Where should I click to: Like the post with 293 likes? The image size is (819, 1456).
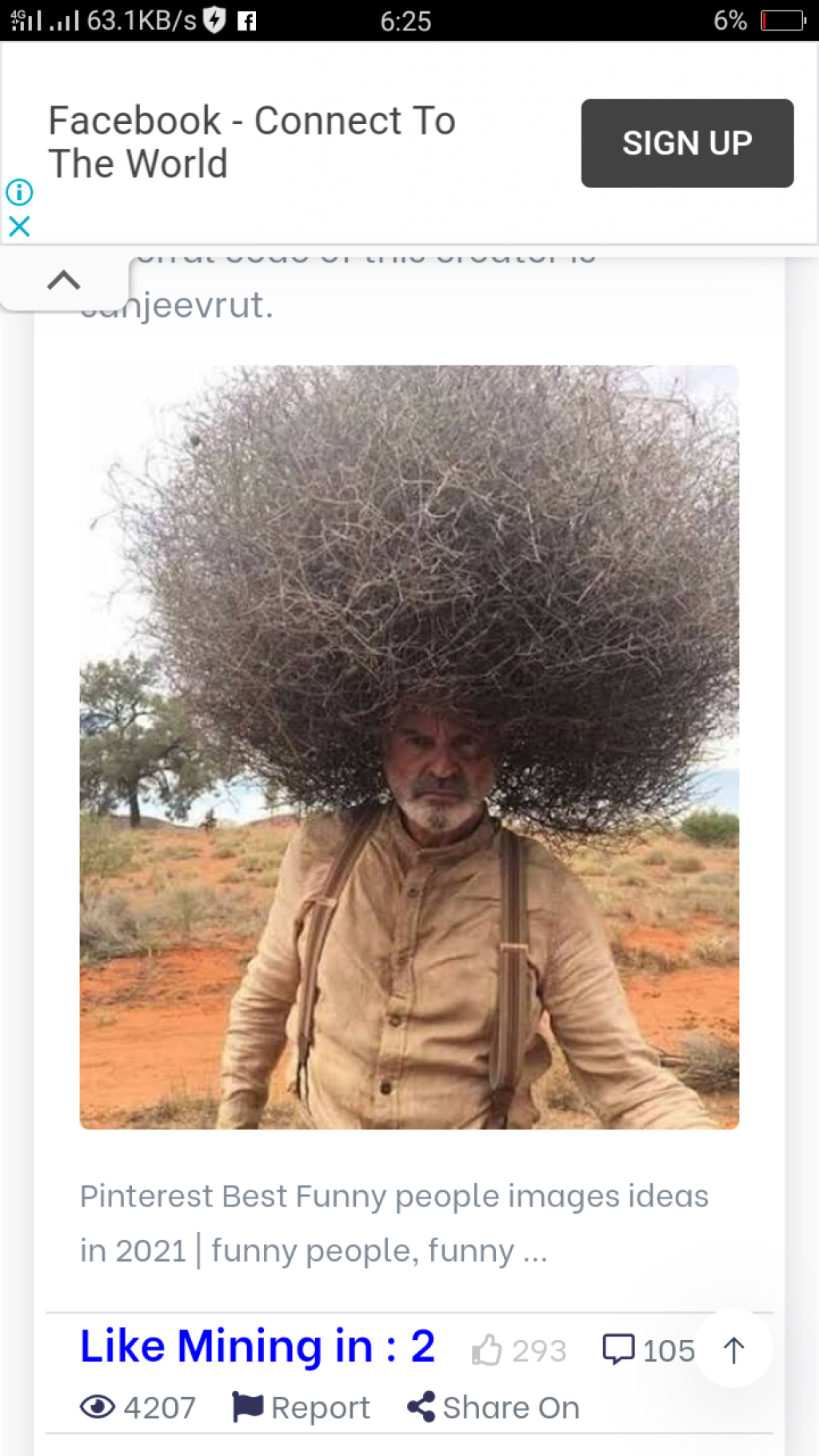pyautogui.click(x=487, y=1350)
